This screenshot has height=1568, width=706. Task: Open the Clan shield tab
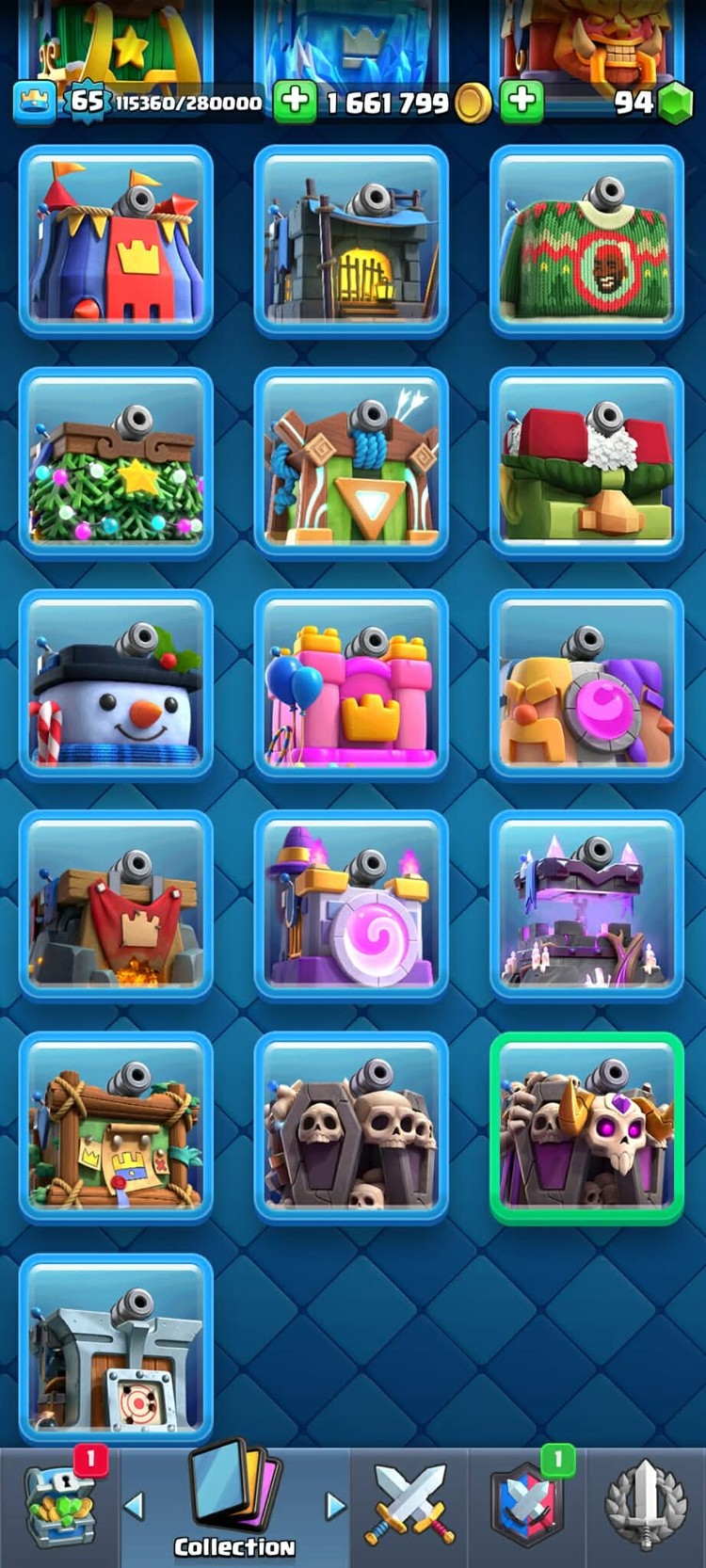[527, 1508]
